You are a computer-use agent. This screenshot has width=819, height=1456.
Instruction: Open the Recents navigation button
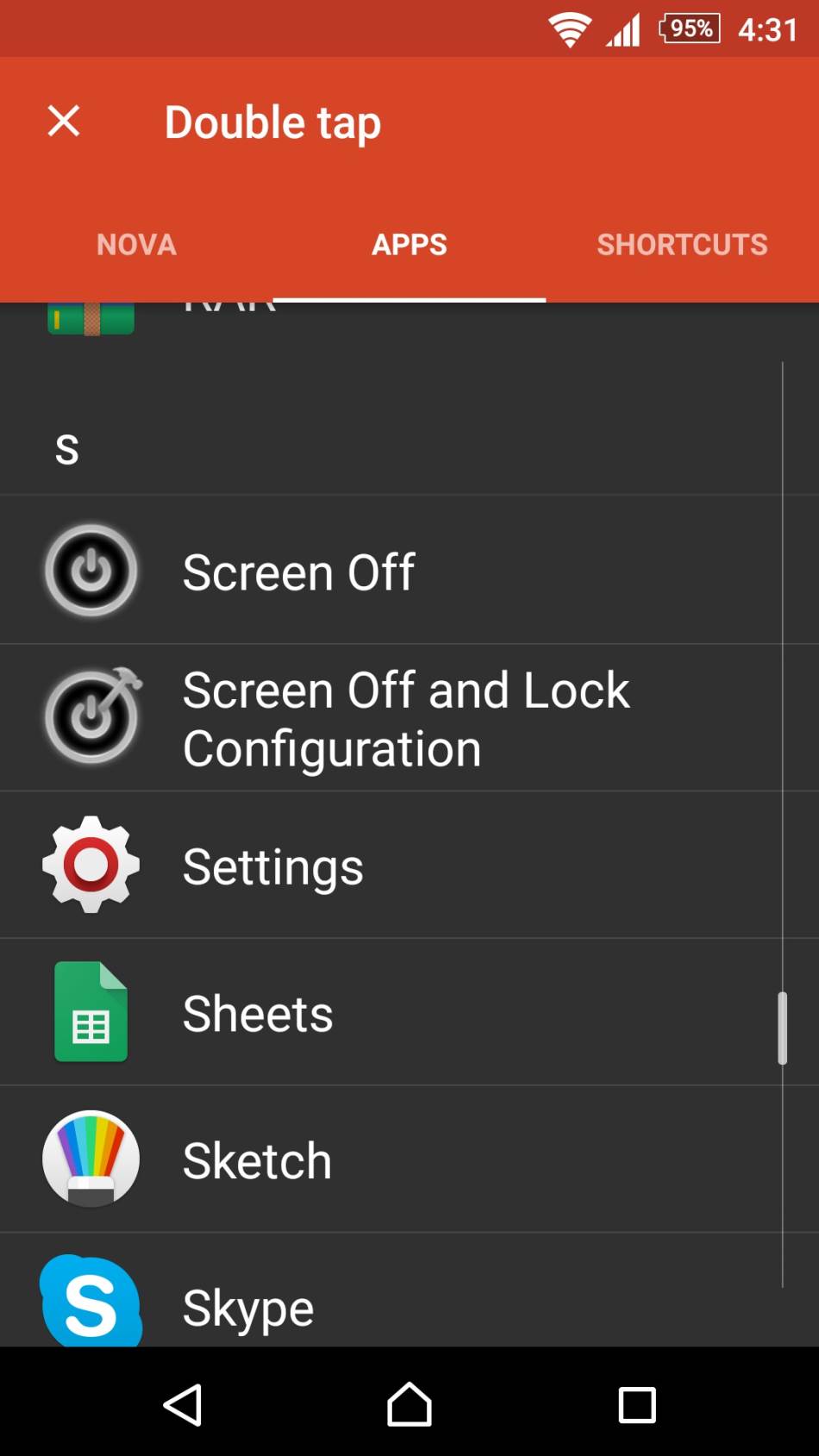tap(636, 1404)
